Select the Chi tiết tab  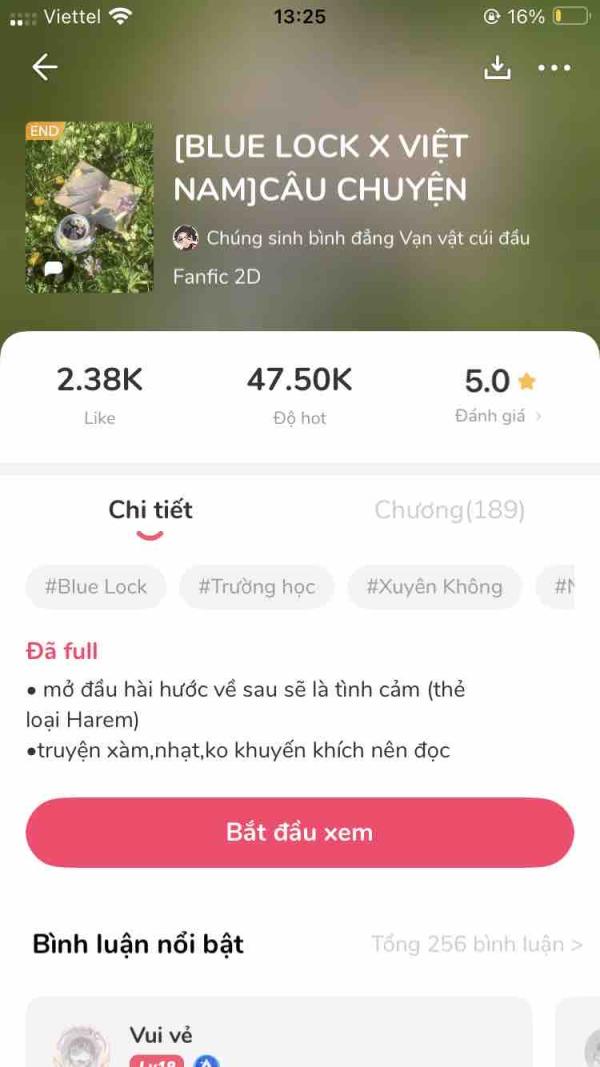[150, 510]
